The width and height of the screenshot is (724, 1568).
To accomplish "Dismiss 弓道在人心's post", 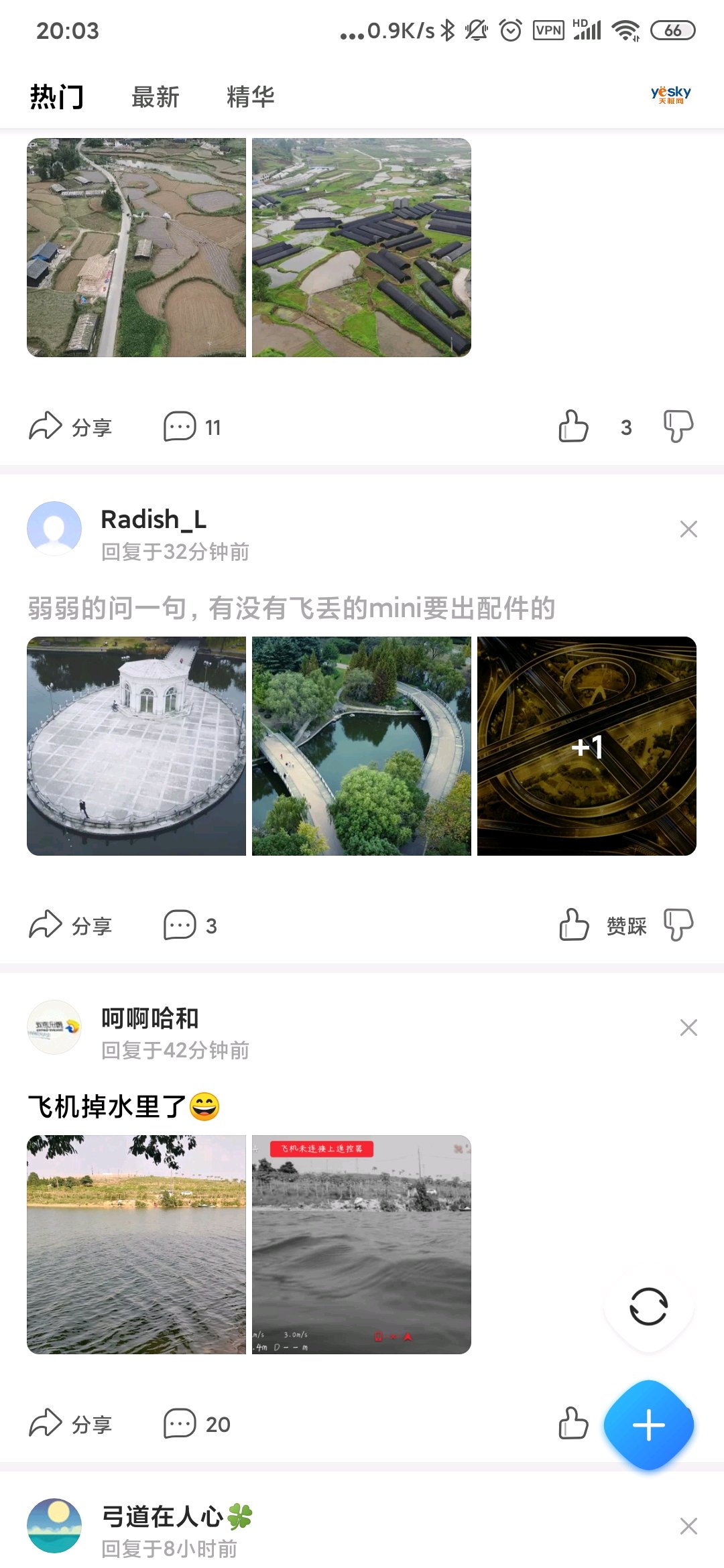I will (x=688, y=1526).
